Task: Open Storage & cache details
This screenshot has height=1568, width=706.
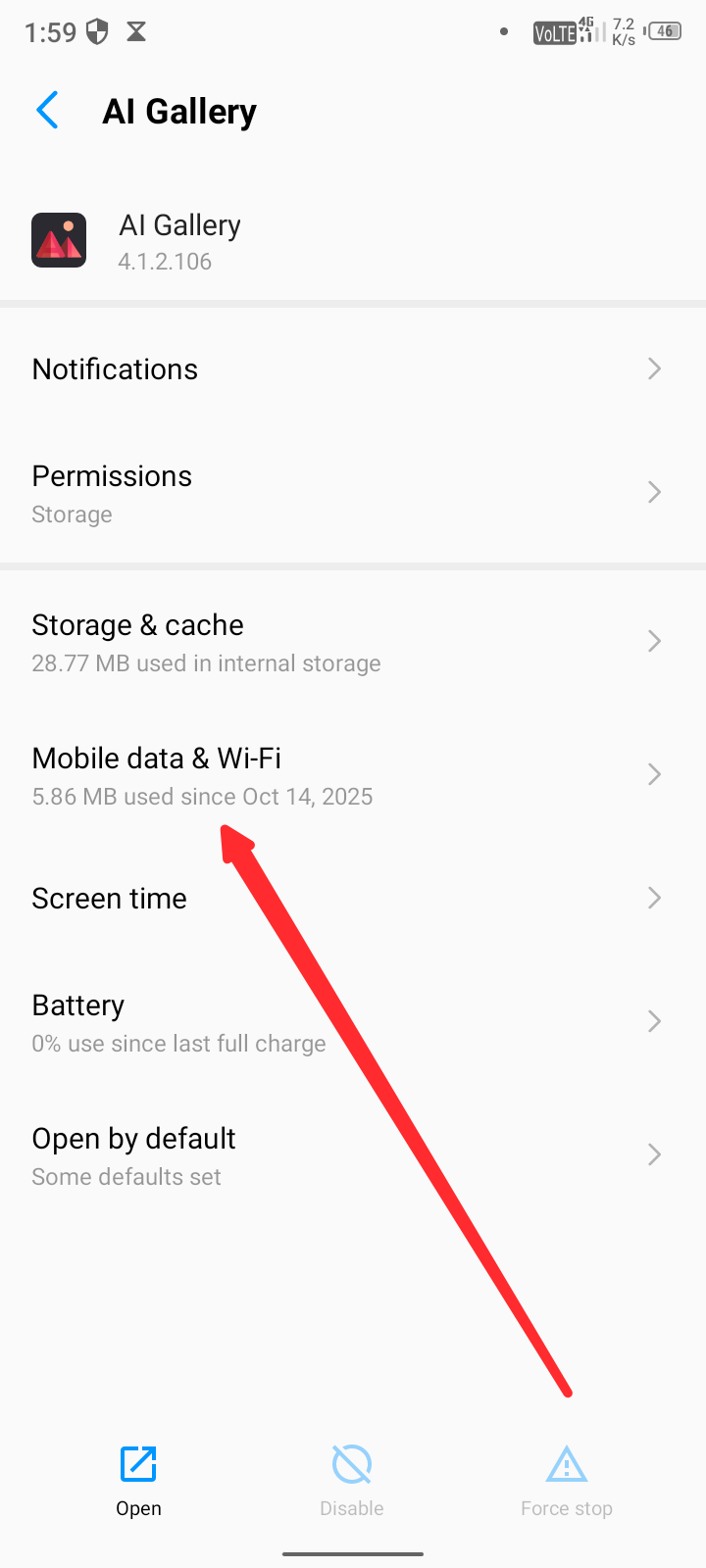Action: 353,642
